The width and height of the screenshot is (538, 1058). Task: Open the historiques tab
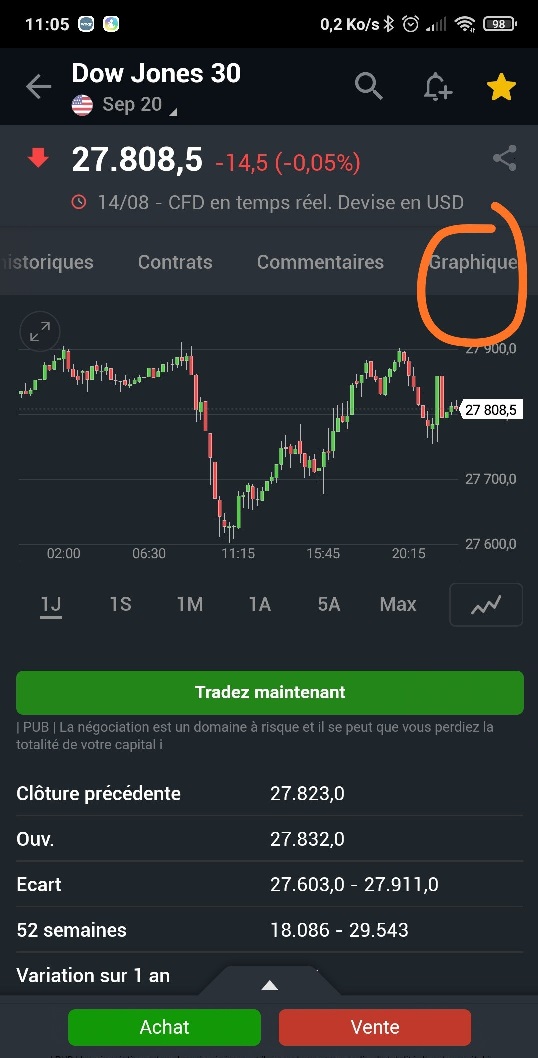pos(47,262)
